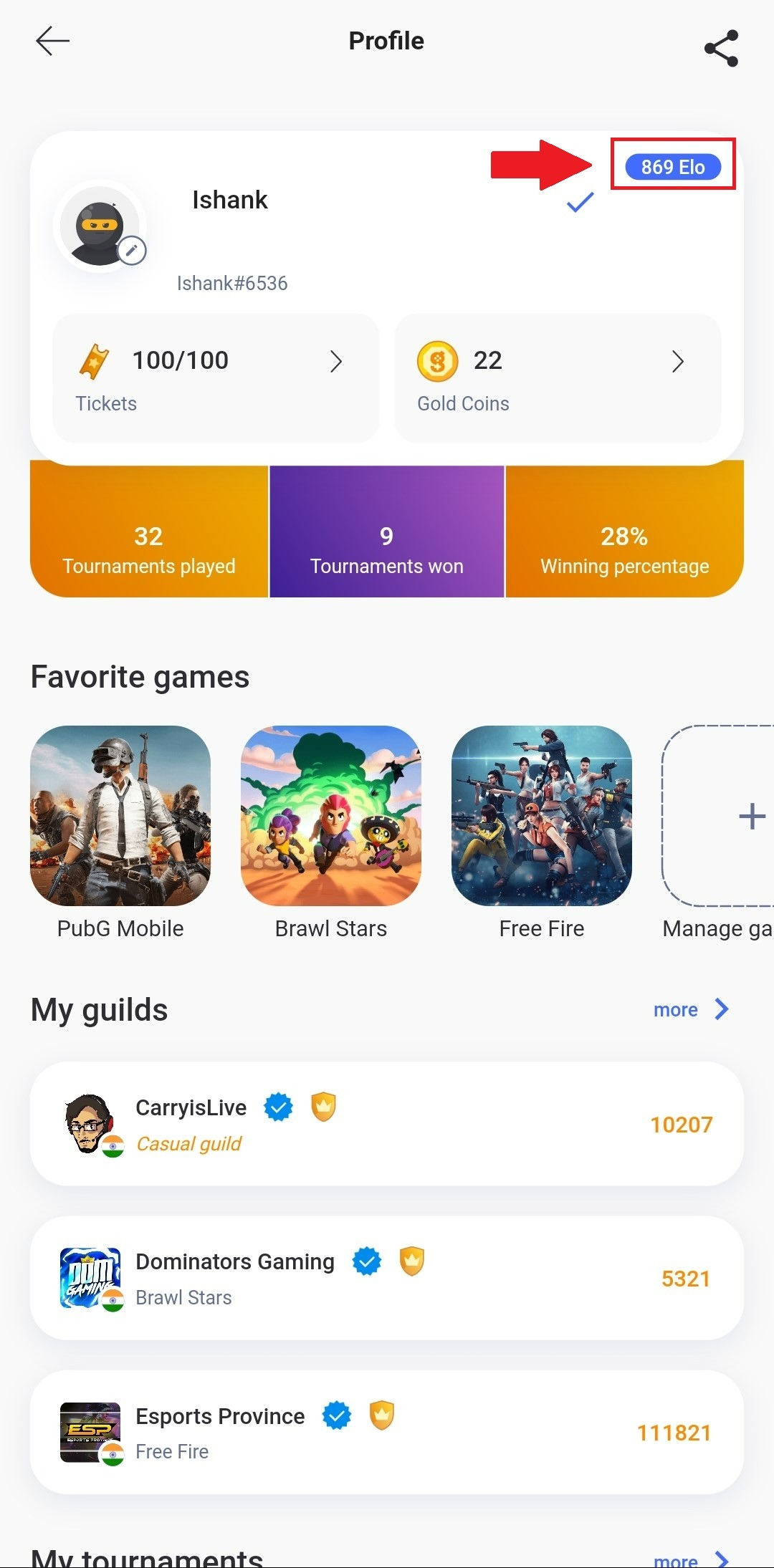Open PubG Mobile favorite game

click(120, 816)
